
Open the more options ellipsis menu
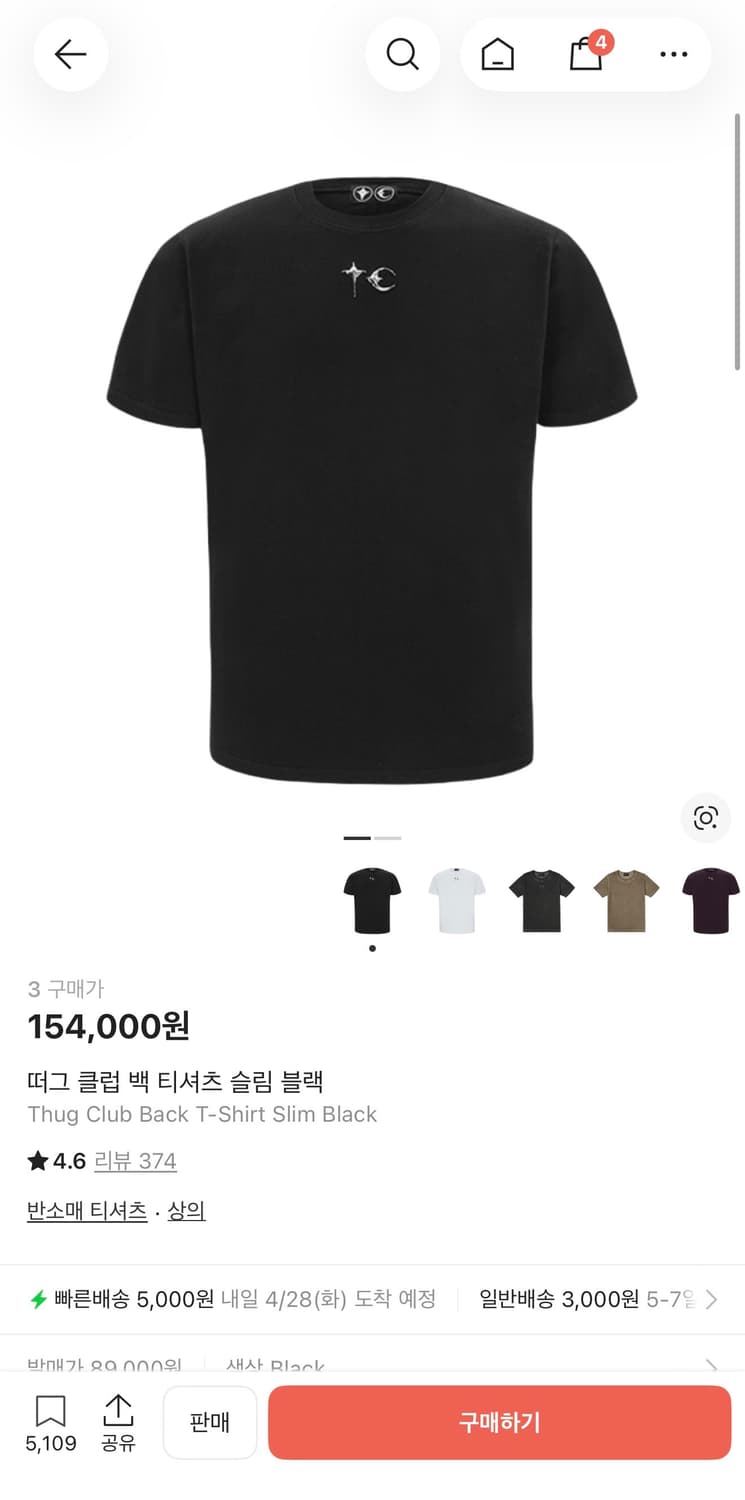click(674, 55)
